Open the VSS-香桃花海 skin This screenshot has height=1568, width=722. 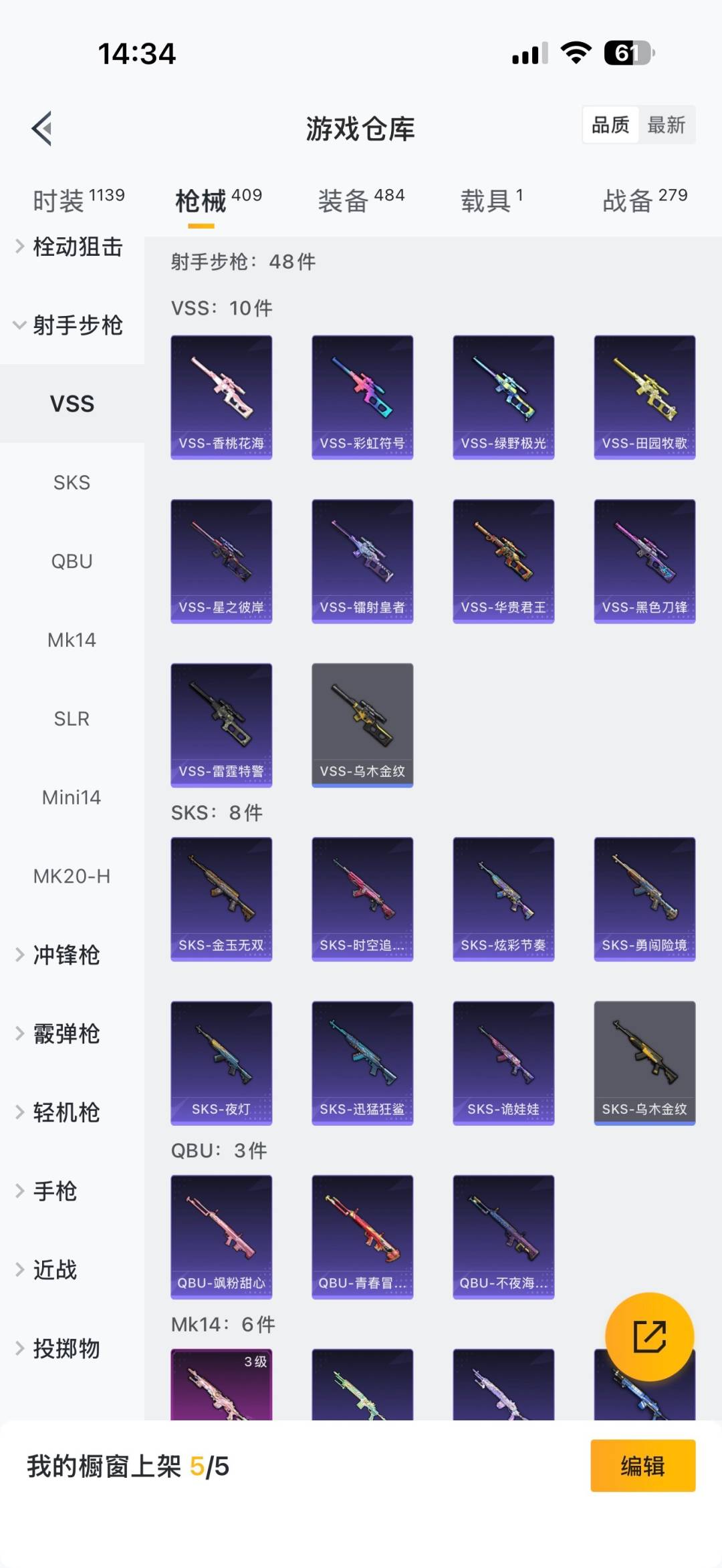click(x=221, y=397)
